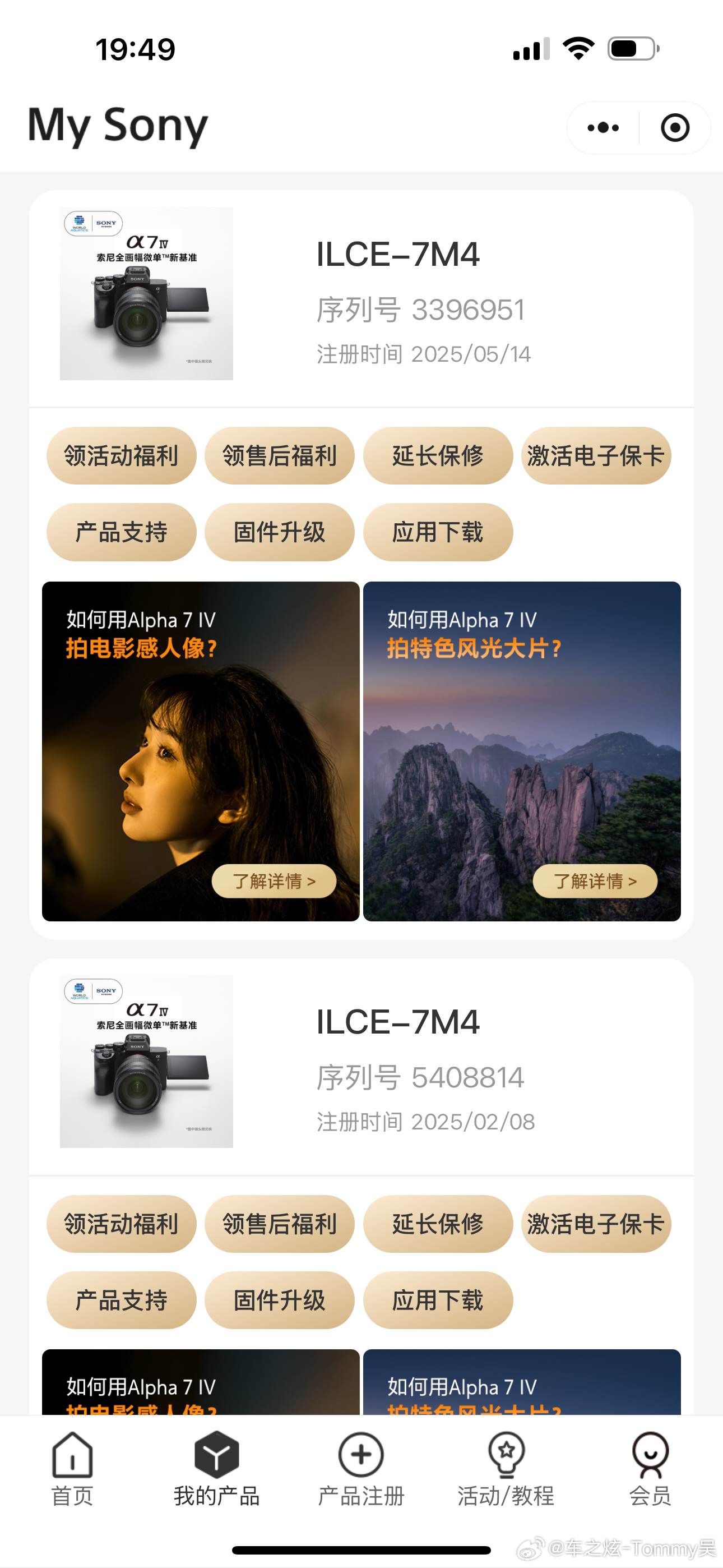Screen dimensions: 723x1568
Task: Open 固件升级 for serial 5408814
Action: click(x=279, y=1300)
